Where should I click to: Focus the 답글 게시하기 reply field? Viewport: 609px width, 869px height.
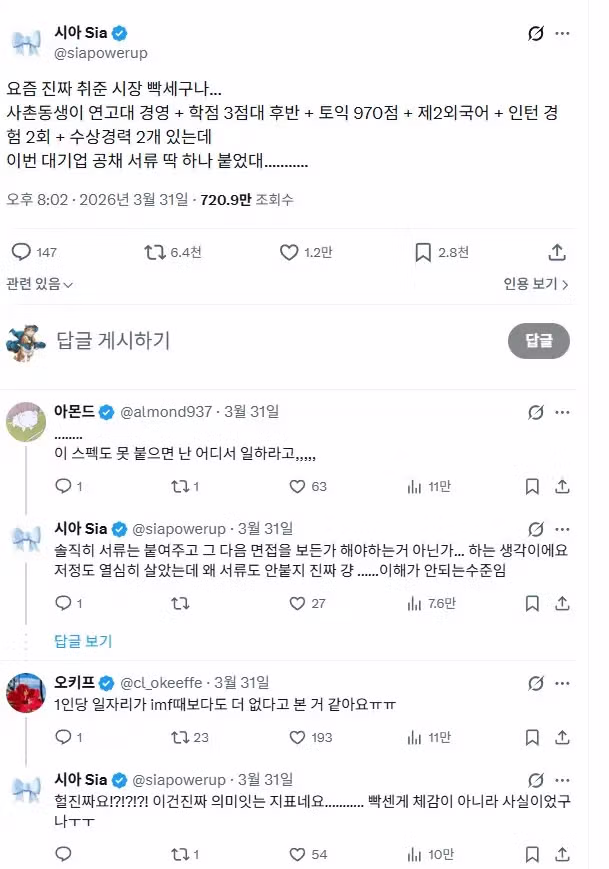250,341
